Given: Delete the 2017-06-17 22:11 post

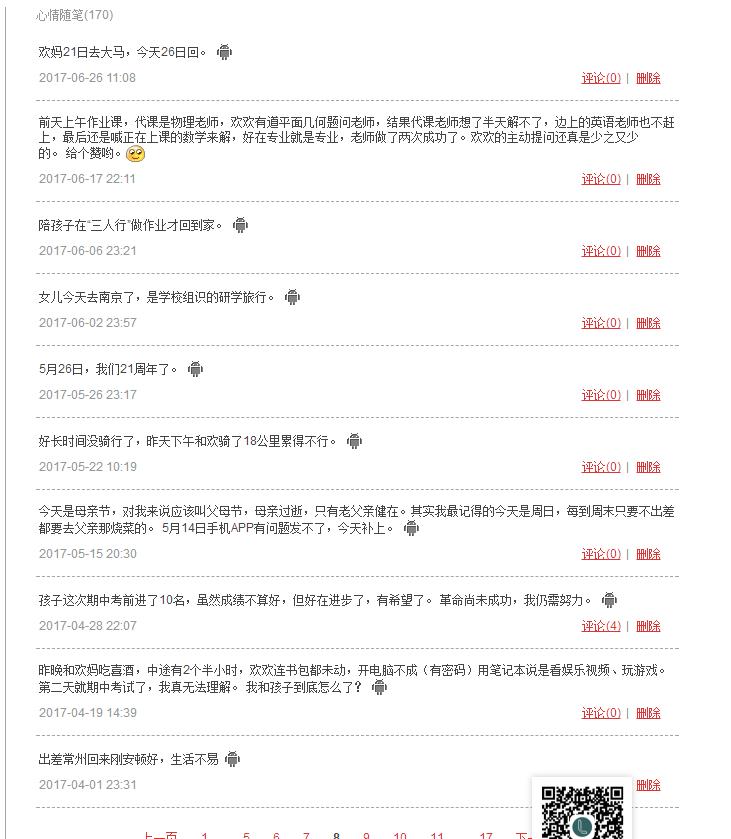Looking at the screenshot, I should pos(648,179).
